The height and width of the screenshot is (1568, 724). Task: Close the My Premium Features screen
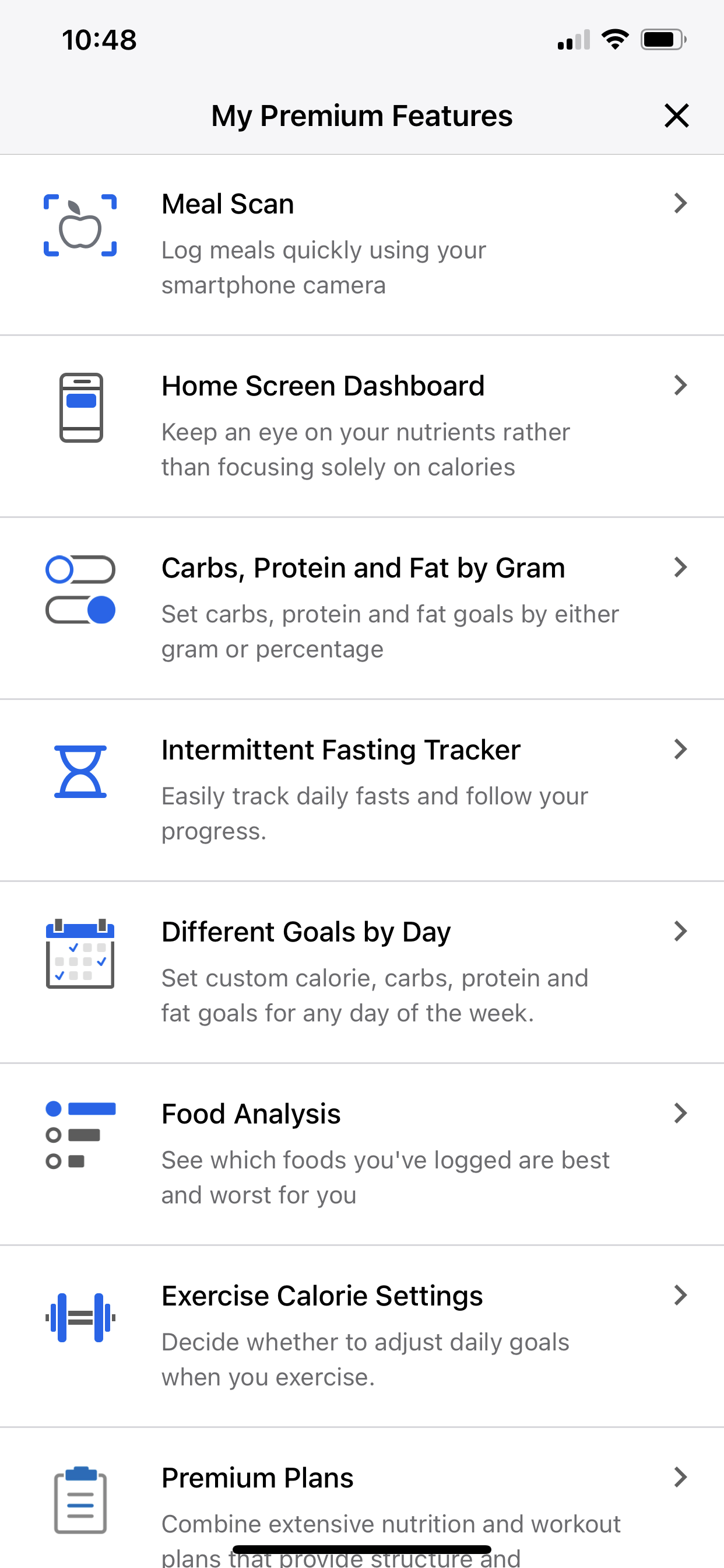(676, 116)
